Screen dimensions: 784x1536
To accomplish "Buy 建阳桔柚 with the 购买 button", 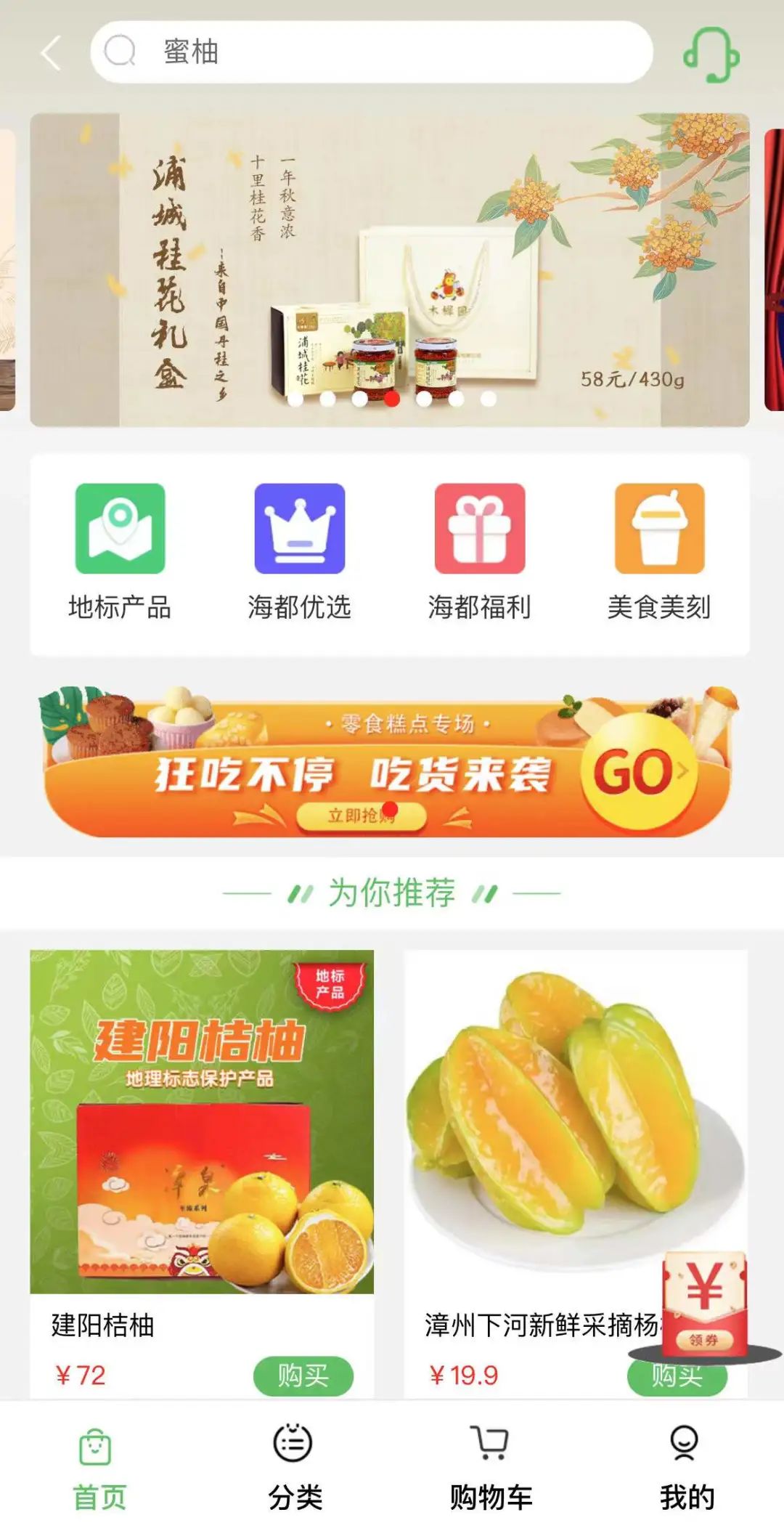I will 303,1376.
